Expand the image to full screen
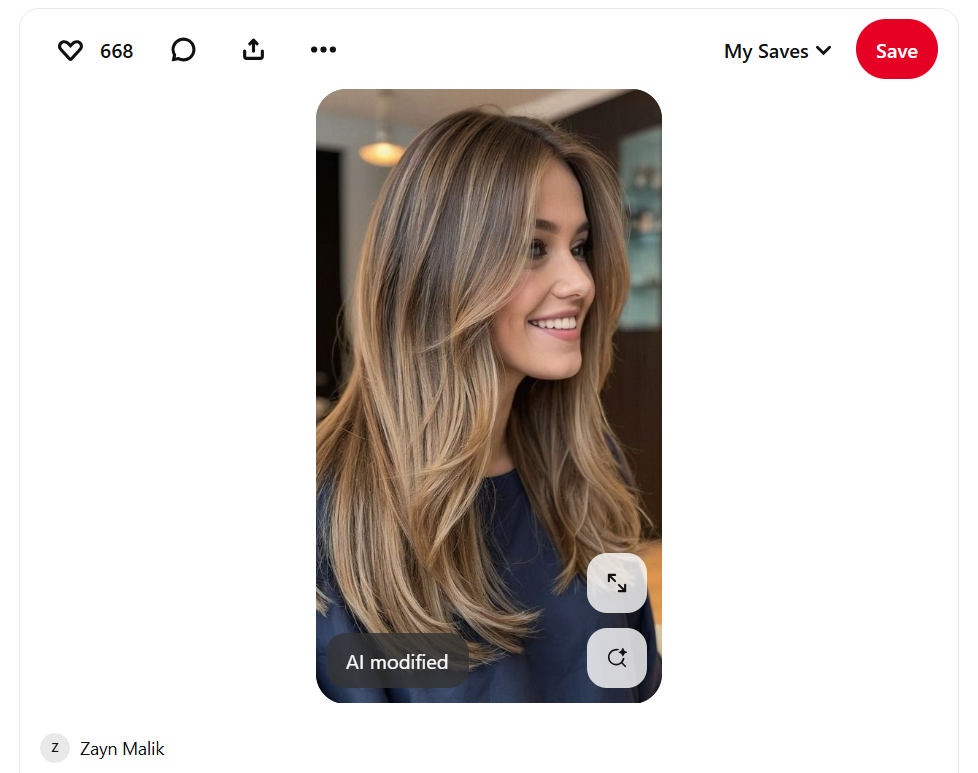The height and width of the screenshot is (773, 978). (x=617, y=583)
